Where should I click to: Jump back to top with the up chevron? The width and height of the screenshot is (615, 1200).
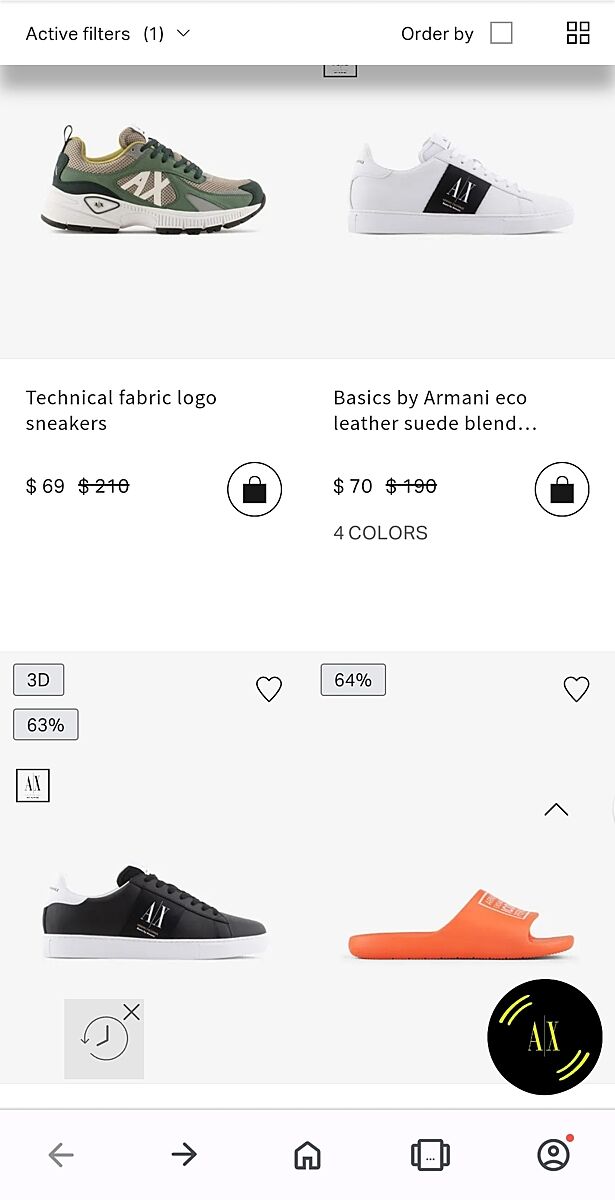(556, 810)
